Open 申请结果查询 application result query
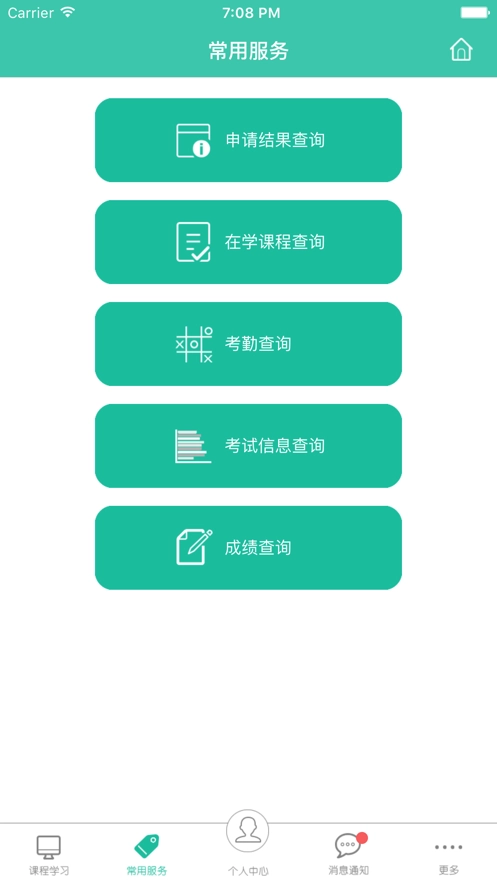The image size is (497, 883). tap(248, 140)
